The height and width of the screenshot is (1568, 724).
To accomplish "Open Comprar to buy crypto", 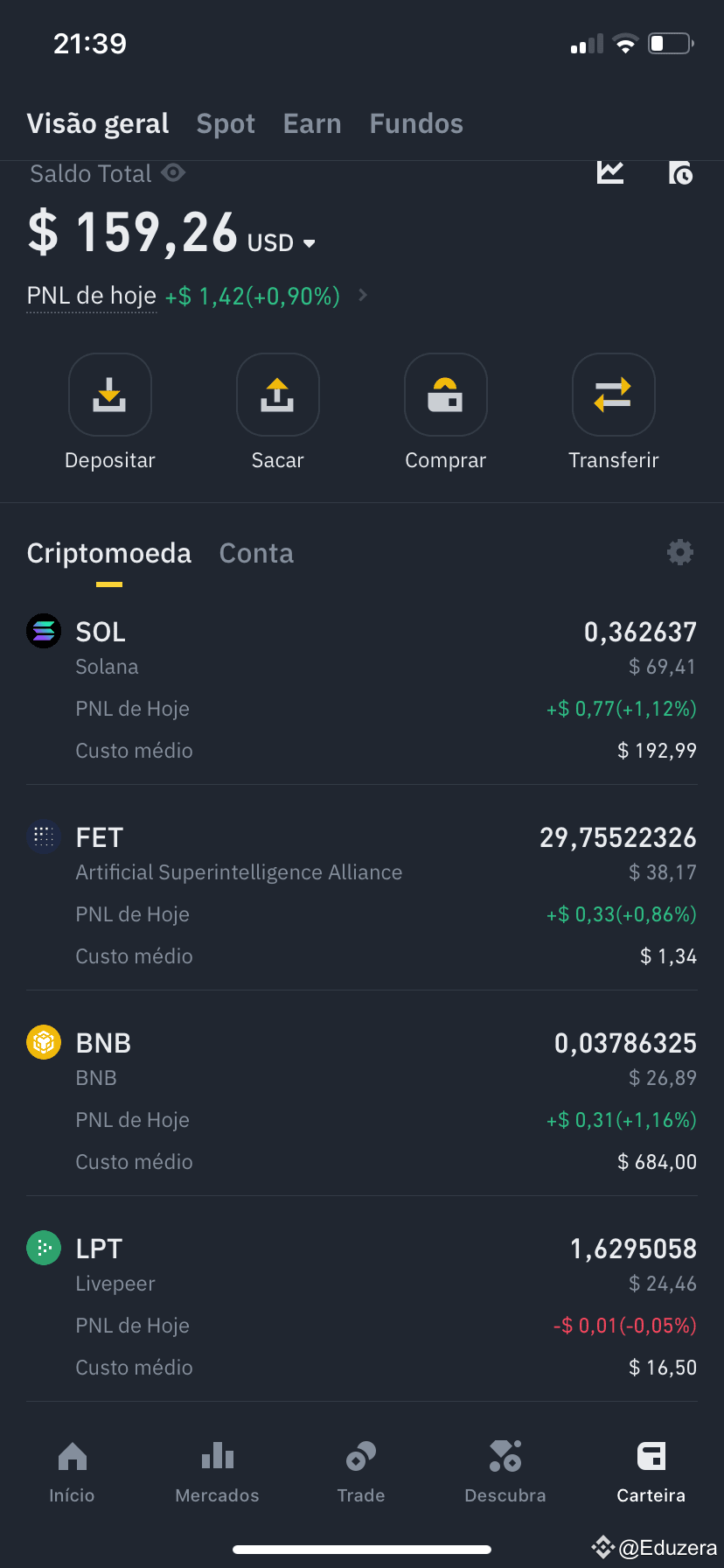I will 446,412.
